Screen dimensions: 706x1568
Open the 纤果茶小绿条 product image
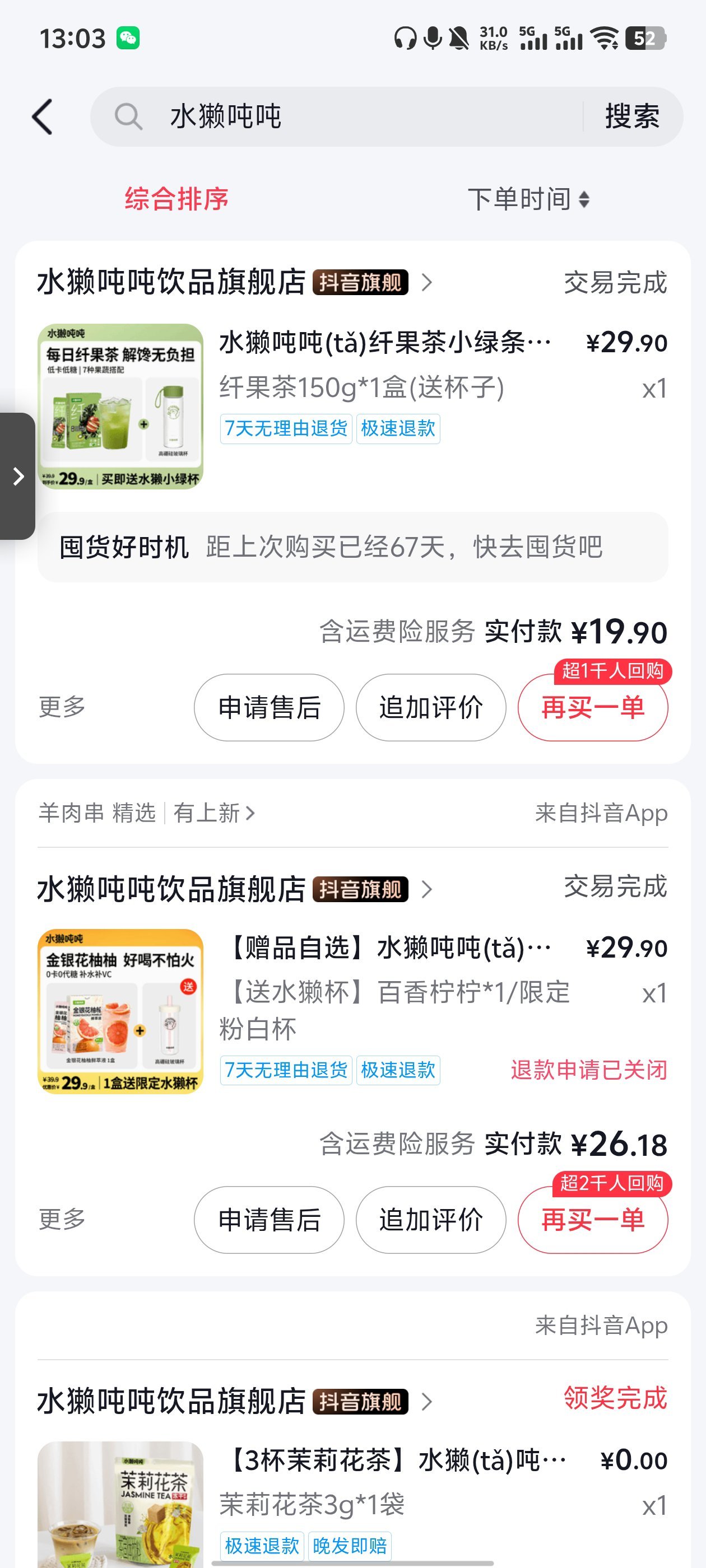120,406
